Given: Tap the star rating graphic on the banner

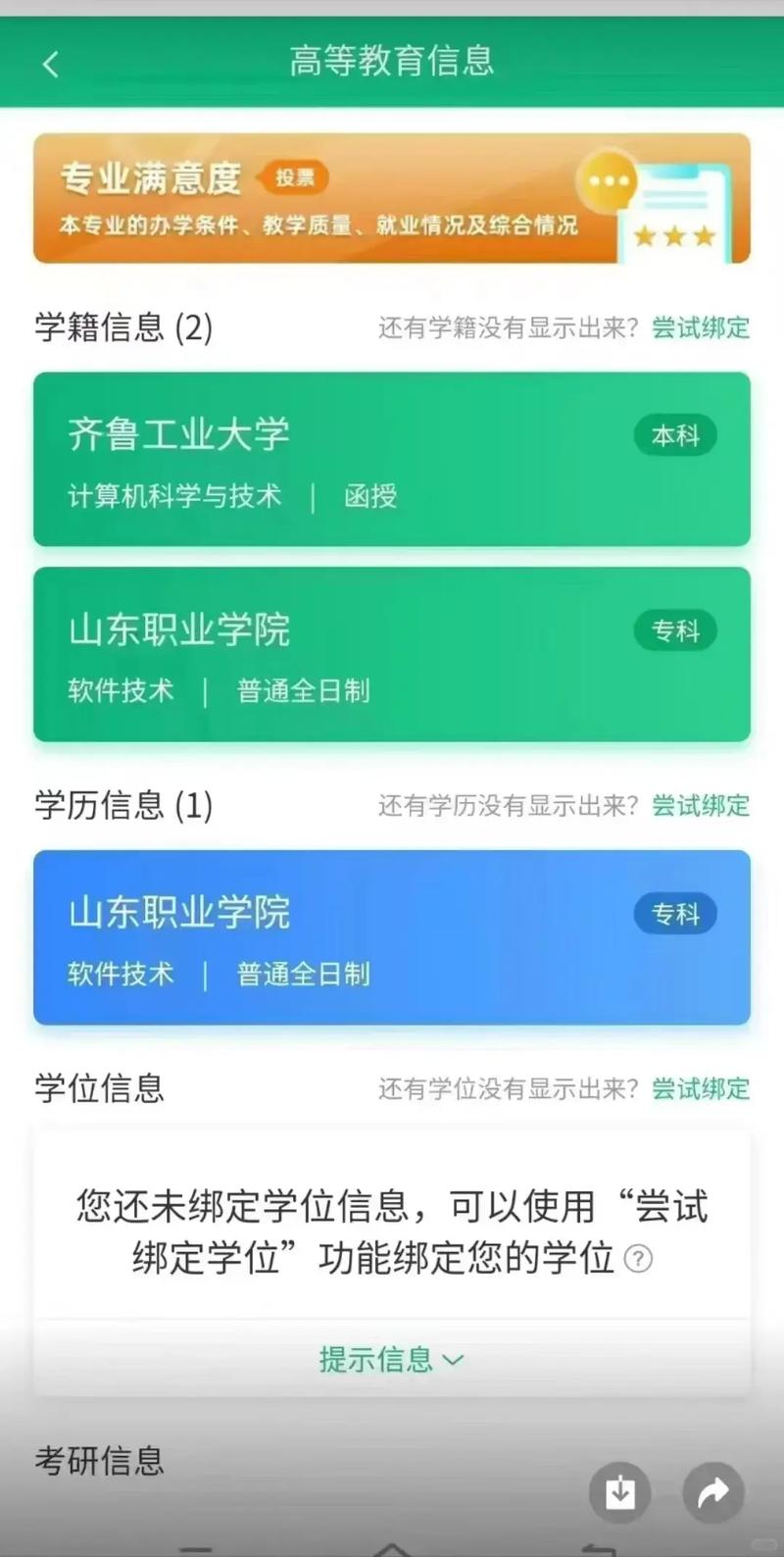Looking at the screenshot, I should click(674, 236).
